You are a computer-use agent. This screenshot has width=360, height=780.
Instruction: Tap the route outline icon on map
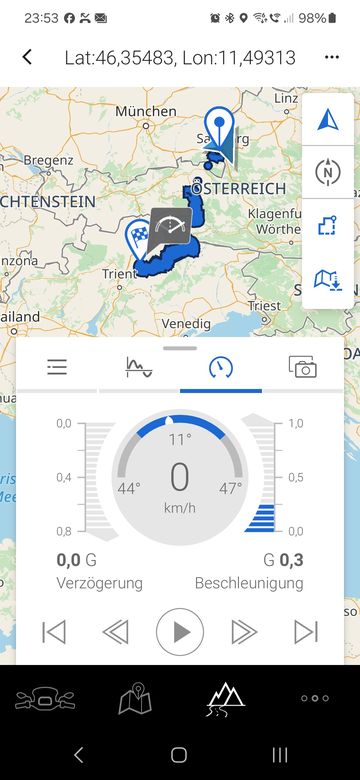coord(328,226)
